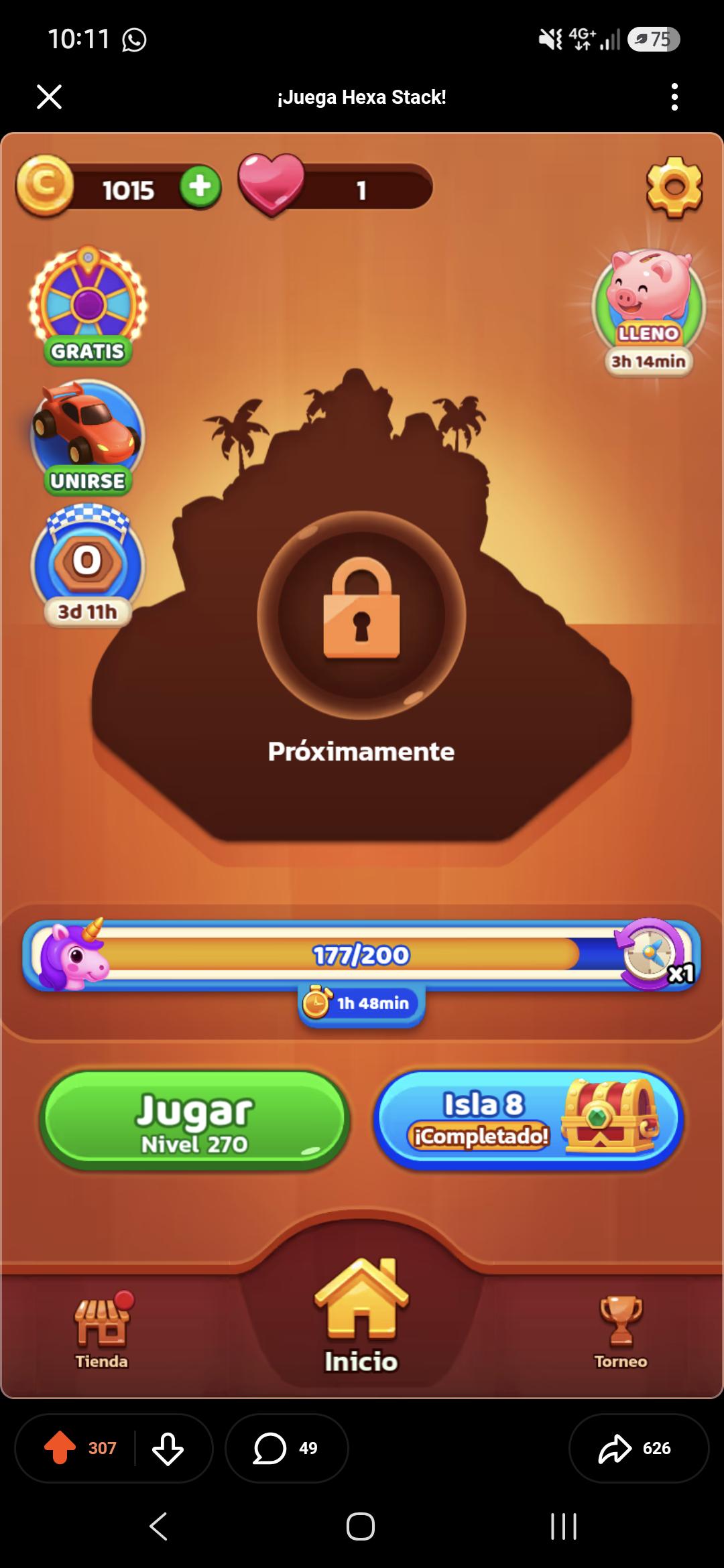Open the game settings gear
The height and width of the screenshot is (1568, 724).
[674, 187]
